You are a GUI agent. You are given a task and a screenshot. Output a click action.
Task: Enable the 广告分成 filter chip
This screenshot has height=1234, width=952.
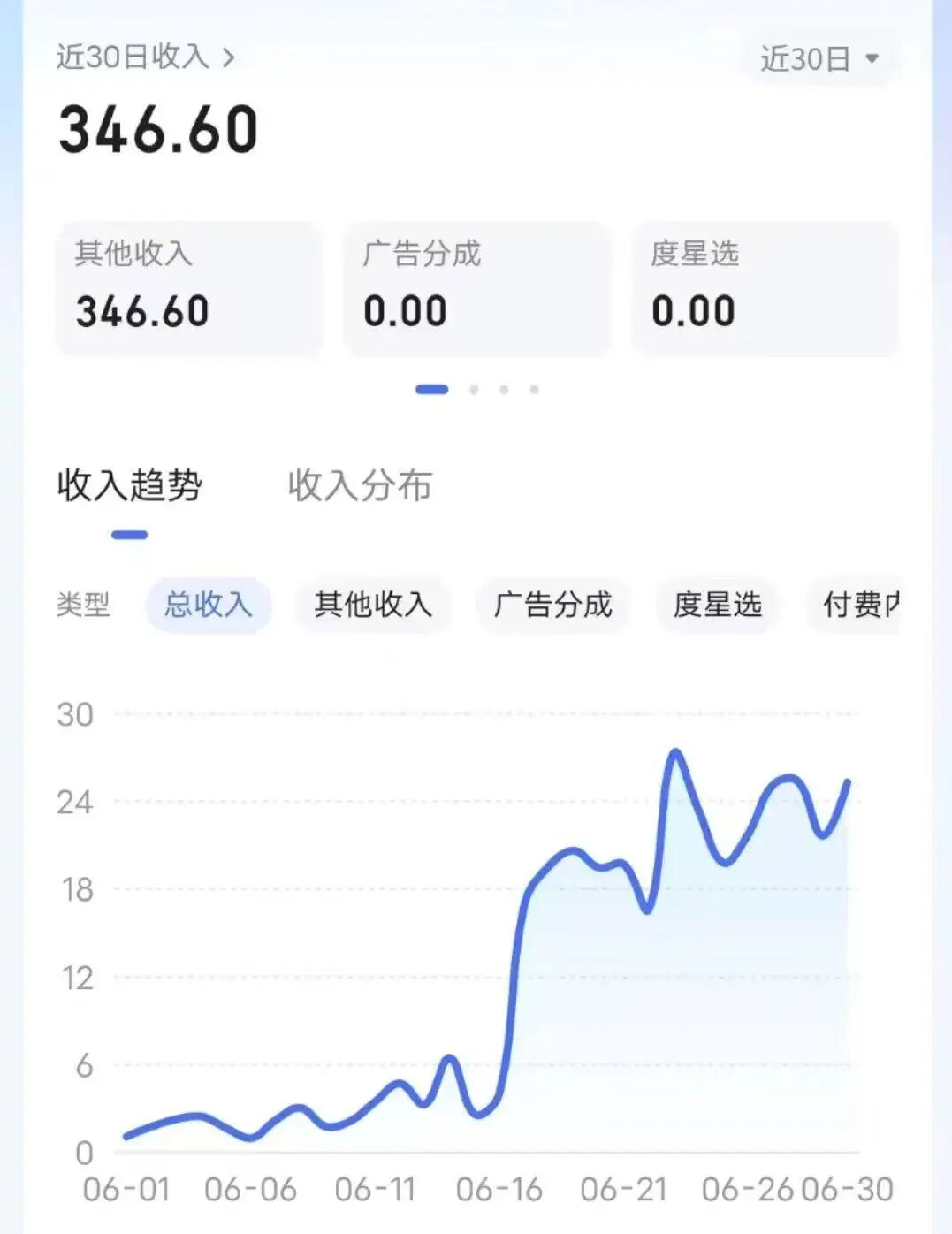tap(552, 606)
